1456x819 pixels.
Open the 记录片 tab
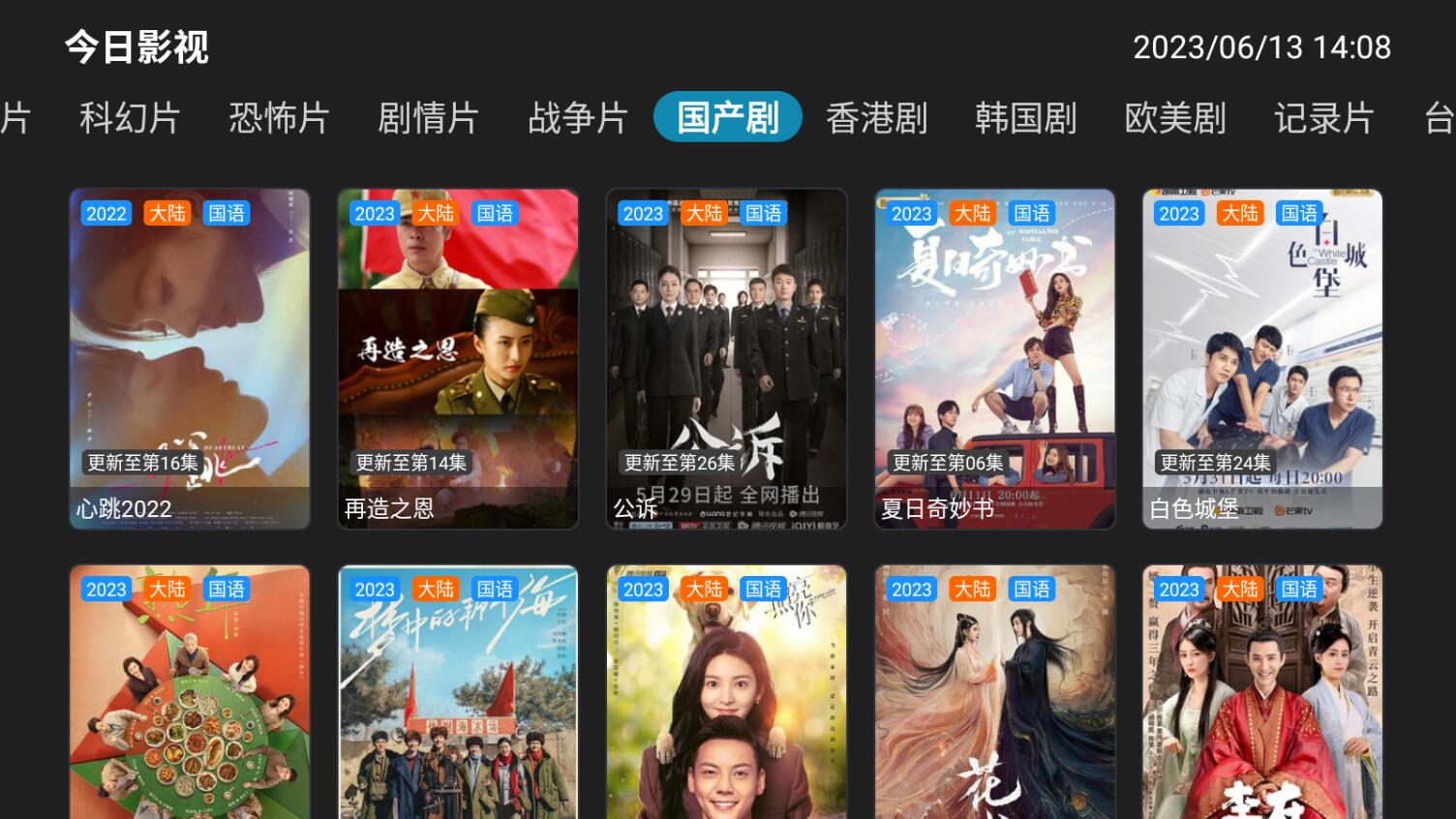(1323, 118)
